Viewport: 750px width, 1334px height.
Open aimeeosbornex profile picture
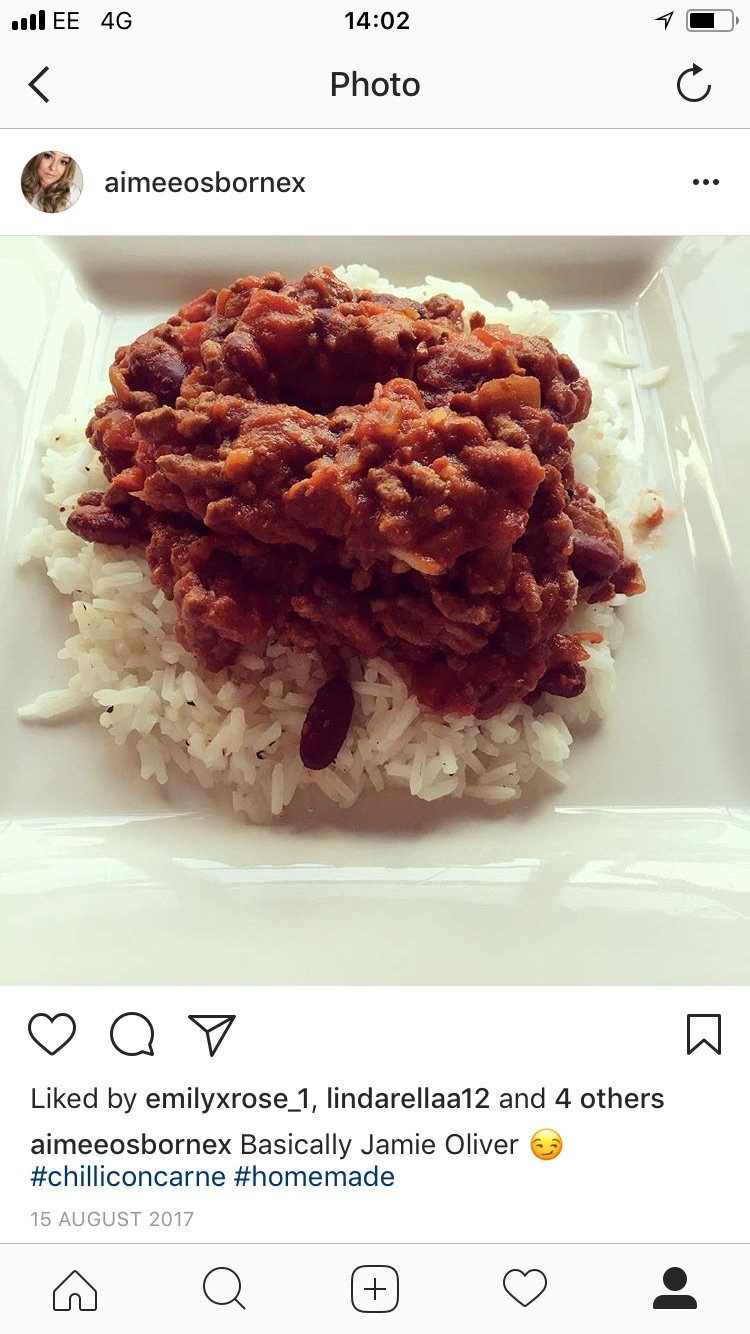point(52,182)
